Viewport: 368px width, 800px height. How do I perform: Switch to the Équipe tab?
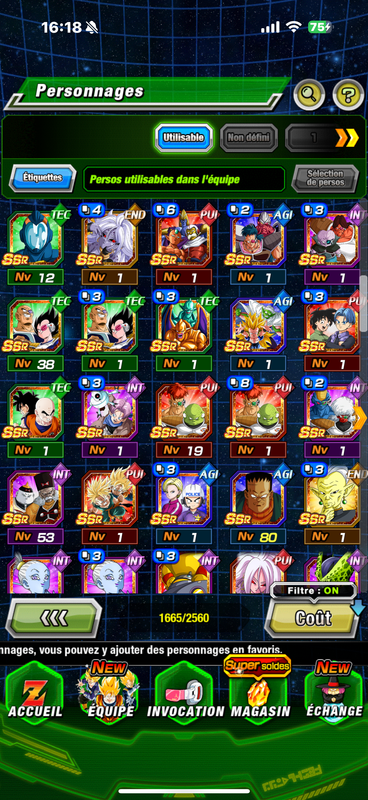[x=111, y=692]
